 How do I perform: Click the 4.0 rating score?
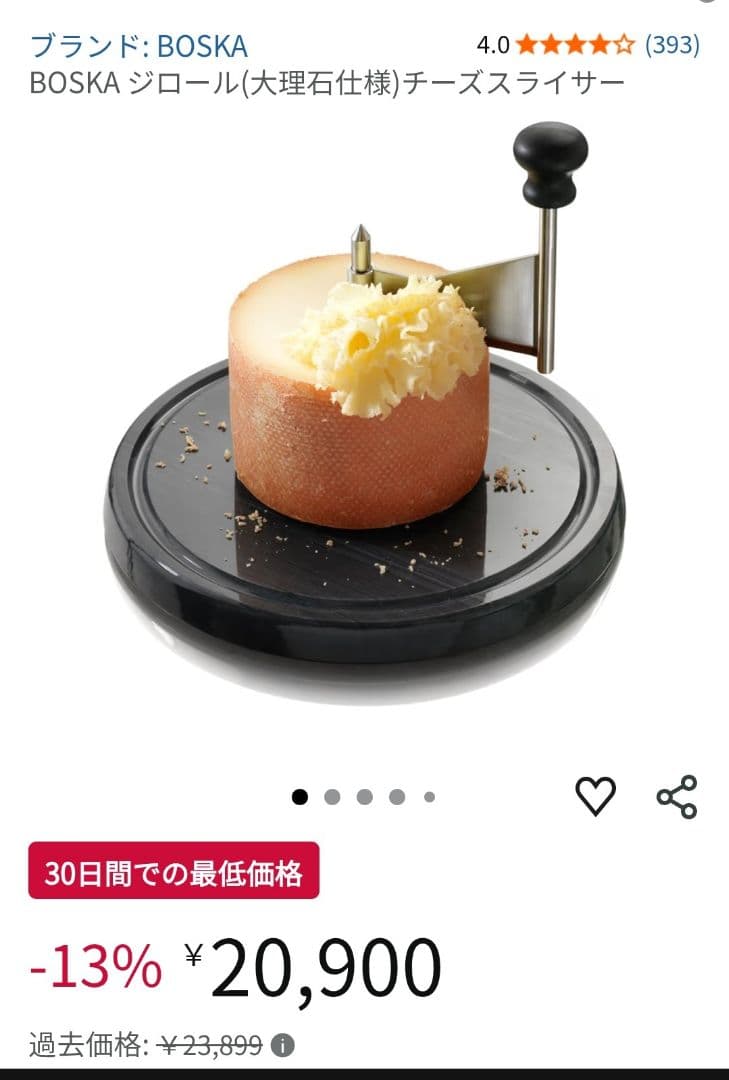tap(495, 44)
